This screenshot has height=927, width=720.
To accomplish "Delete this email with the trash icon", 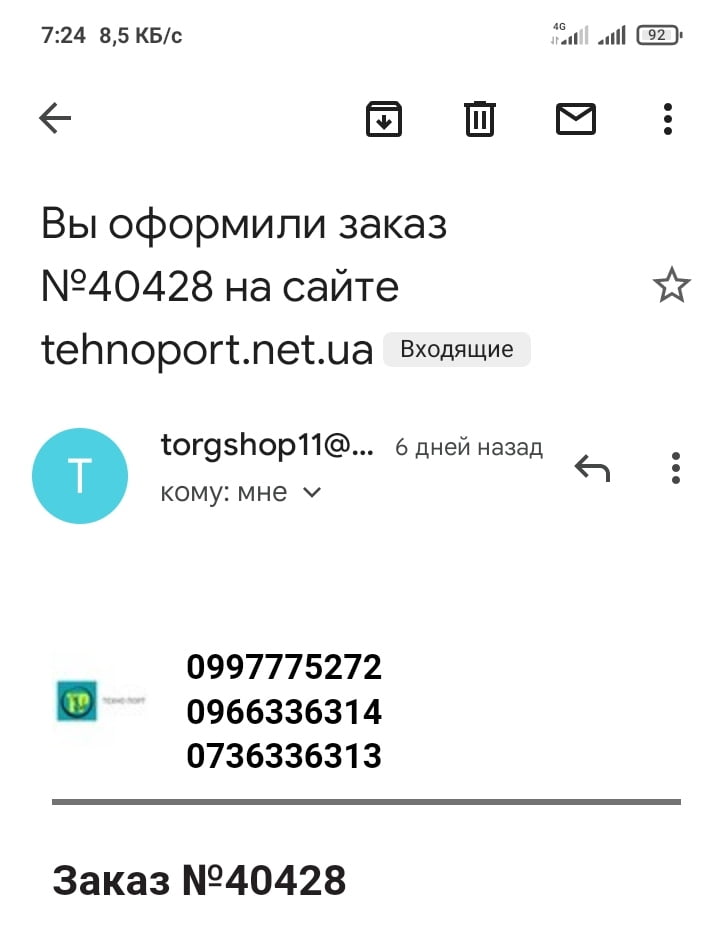I will click(480, 119).
